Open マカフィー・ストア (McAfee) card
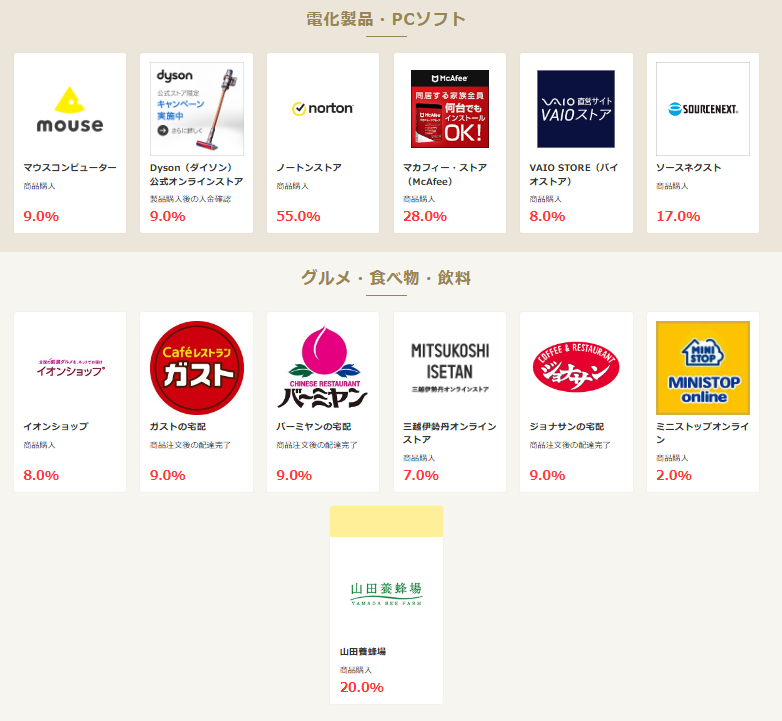Screen dimensions: 782x721 [x=450, y=143]
